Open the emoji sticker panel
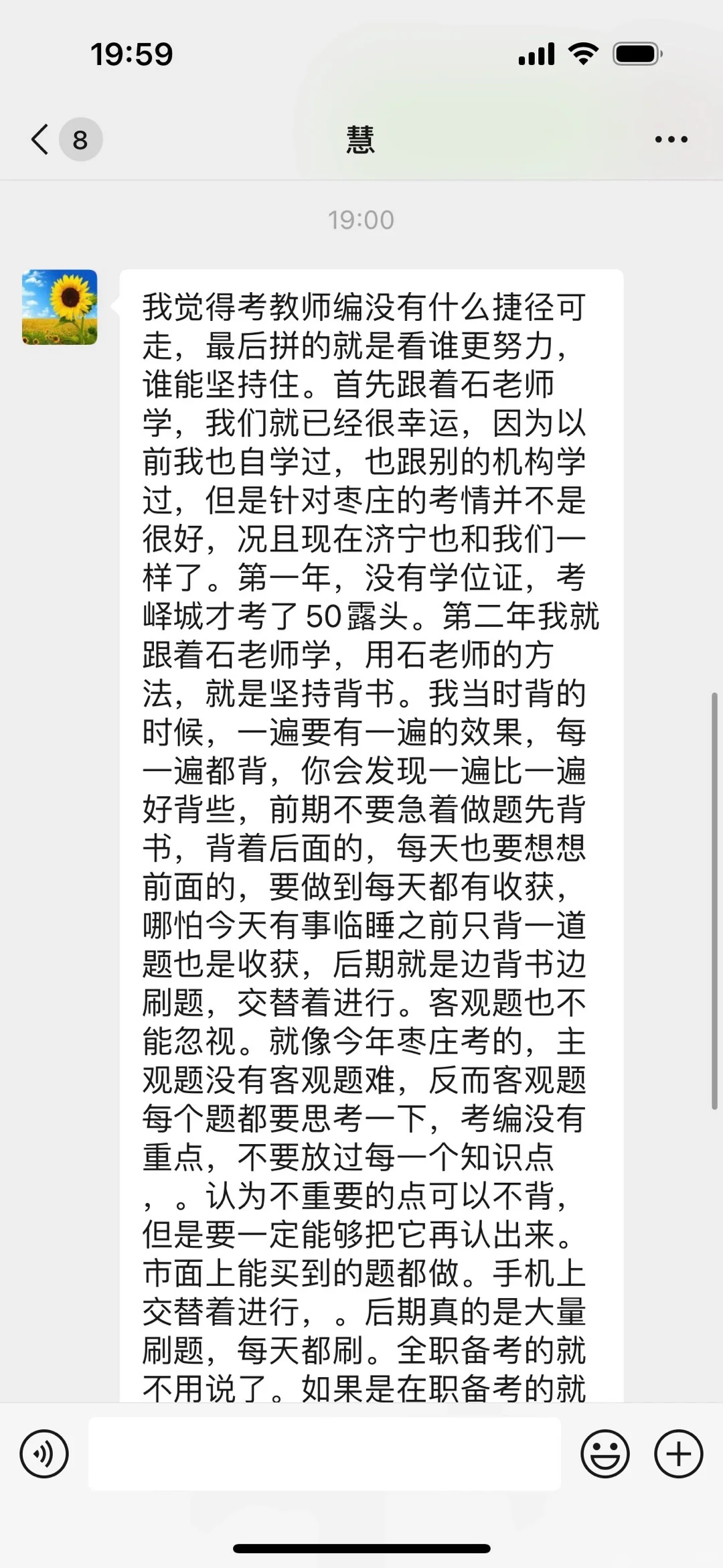 [x=605, y=1454]
